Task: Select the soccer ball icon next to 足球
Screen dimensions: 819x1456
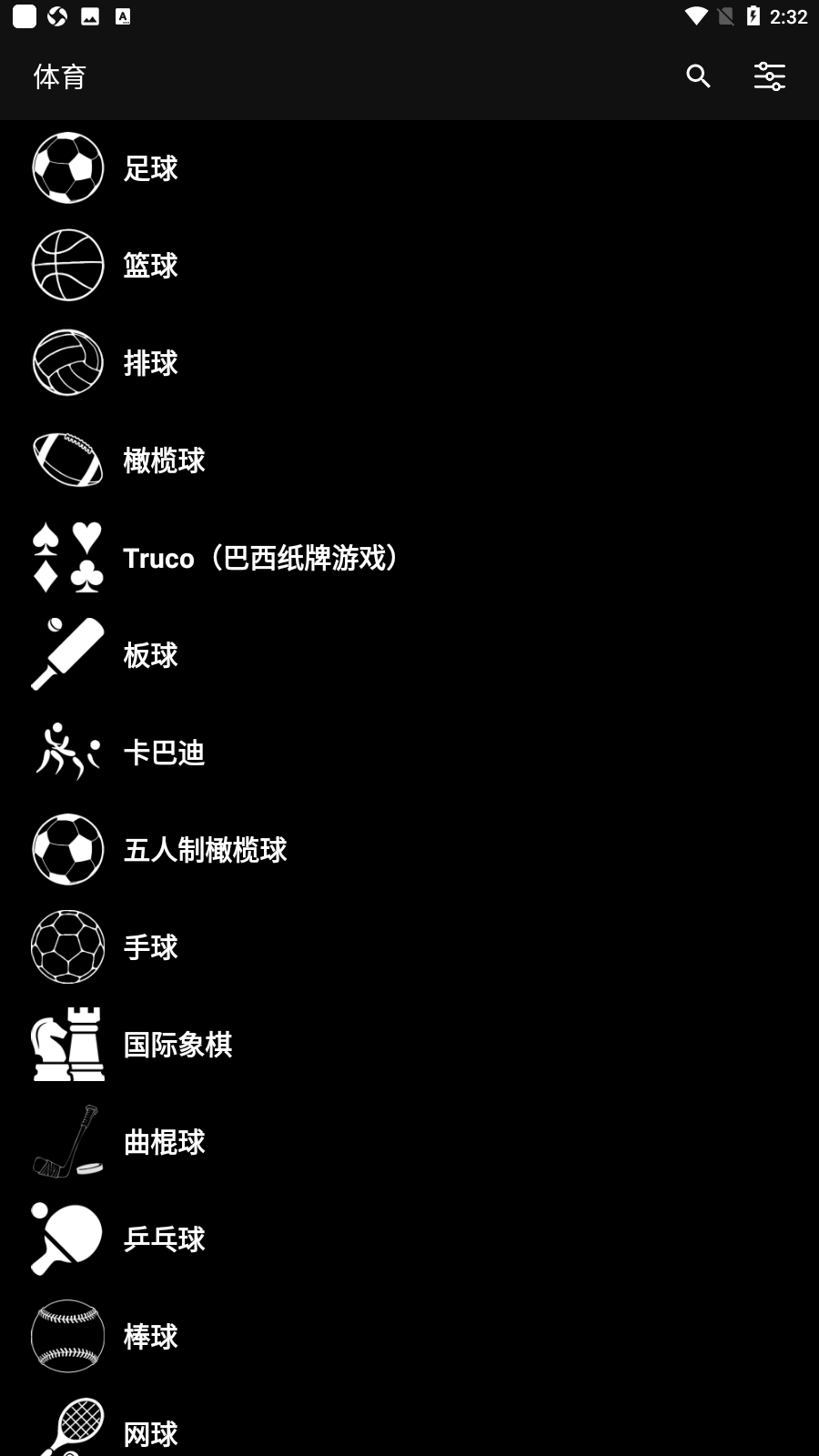Action: click(x=67, y=168)
